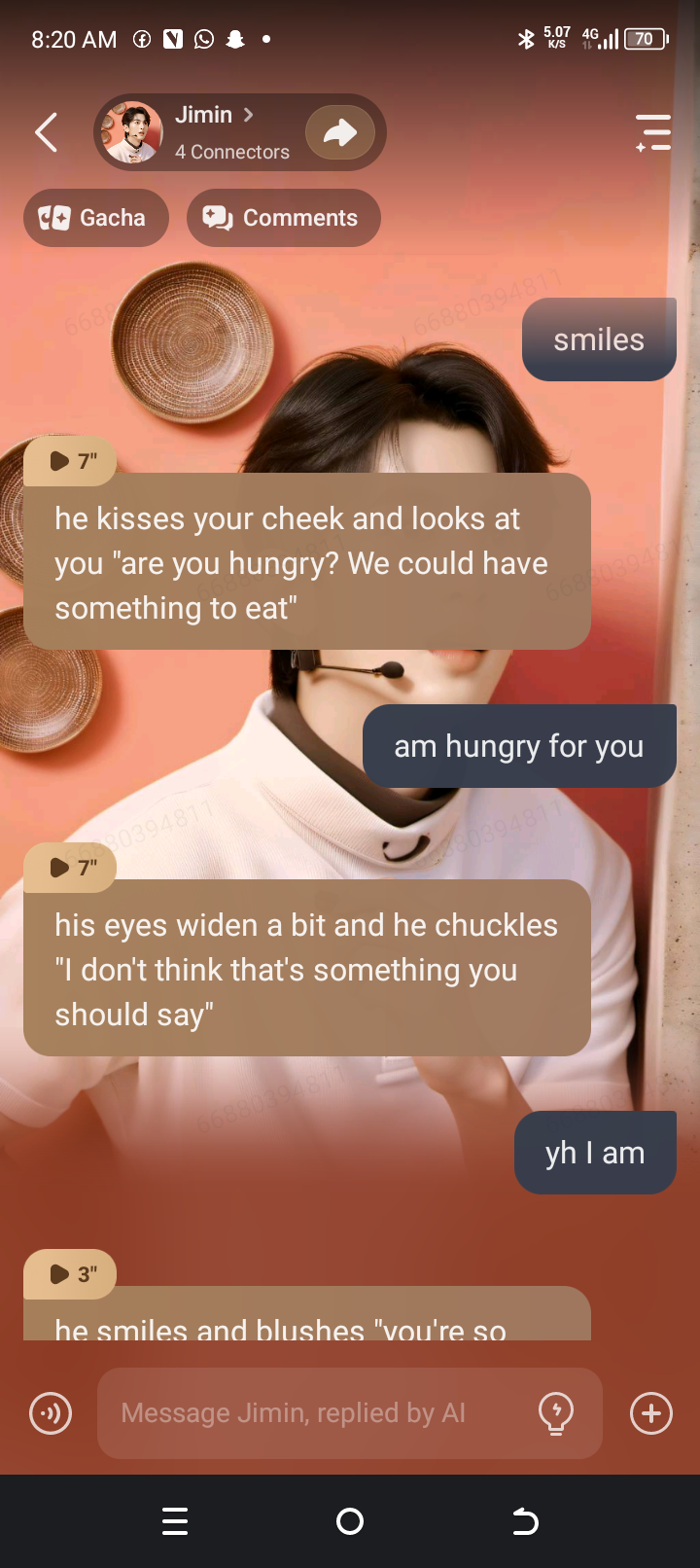700x1568 pixels.
Task: Get reply suggestions with the lightbulb icon
Action: click(x=556, y=1413)
